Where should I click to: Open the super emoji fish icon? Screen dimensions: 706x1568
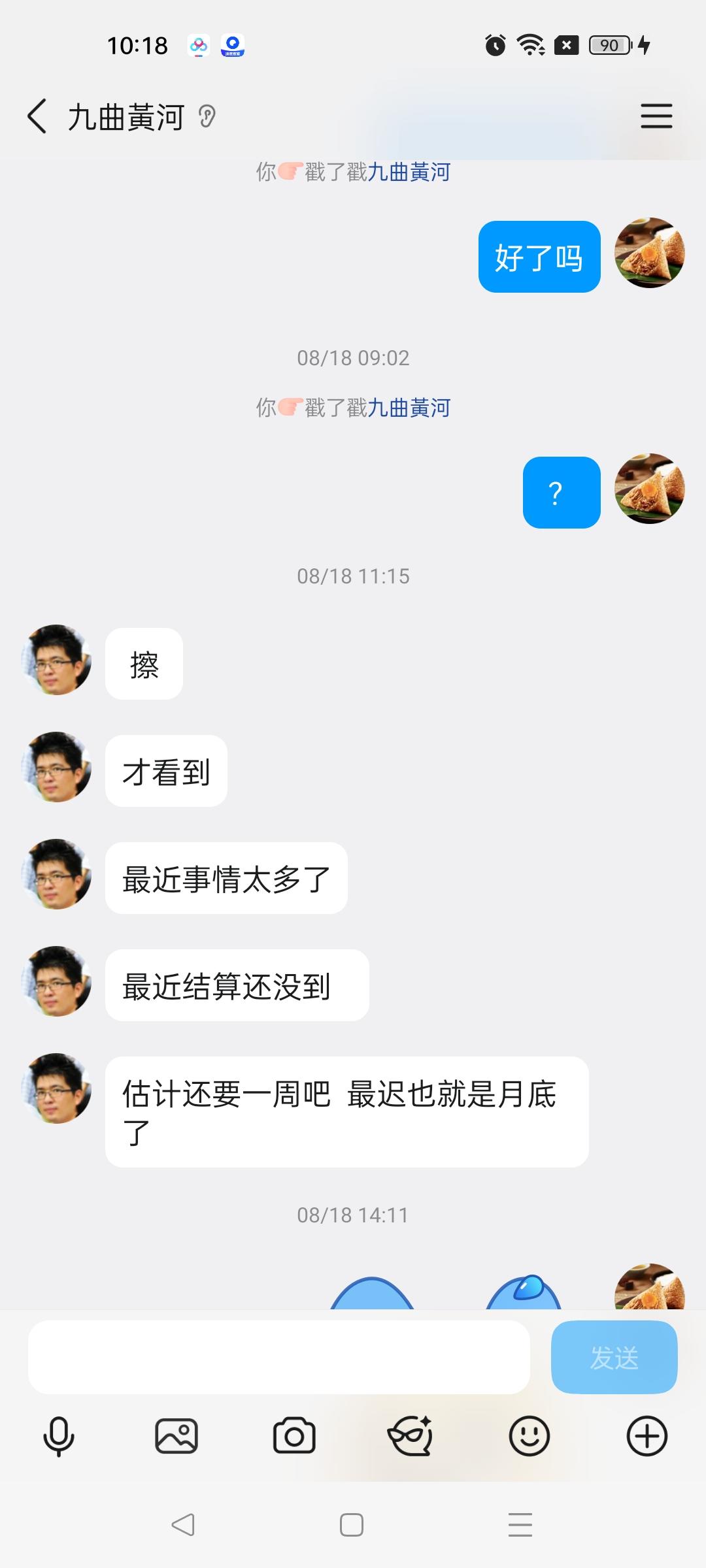pos(412,1437)
